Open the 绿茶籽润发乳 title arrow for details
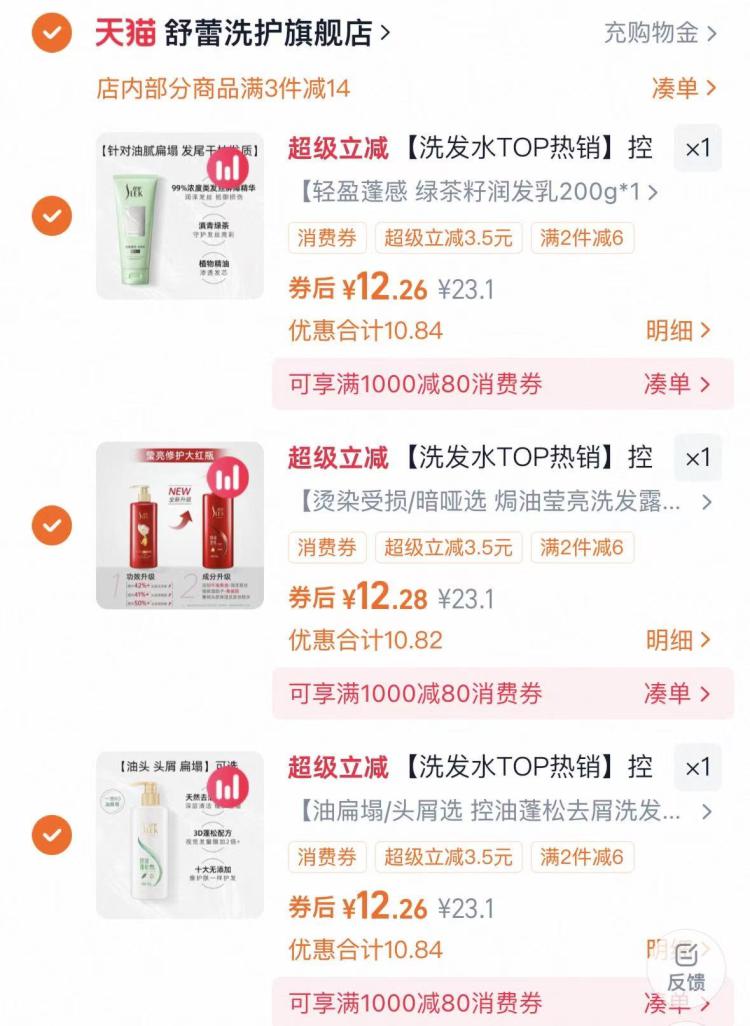Image resolution: width=750 pixels, height=1026 pixels. [651, 192]
